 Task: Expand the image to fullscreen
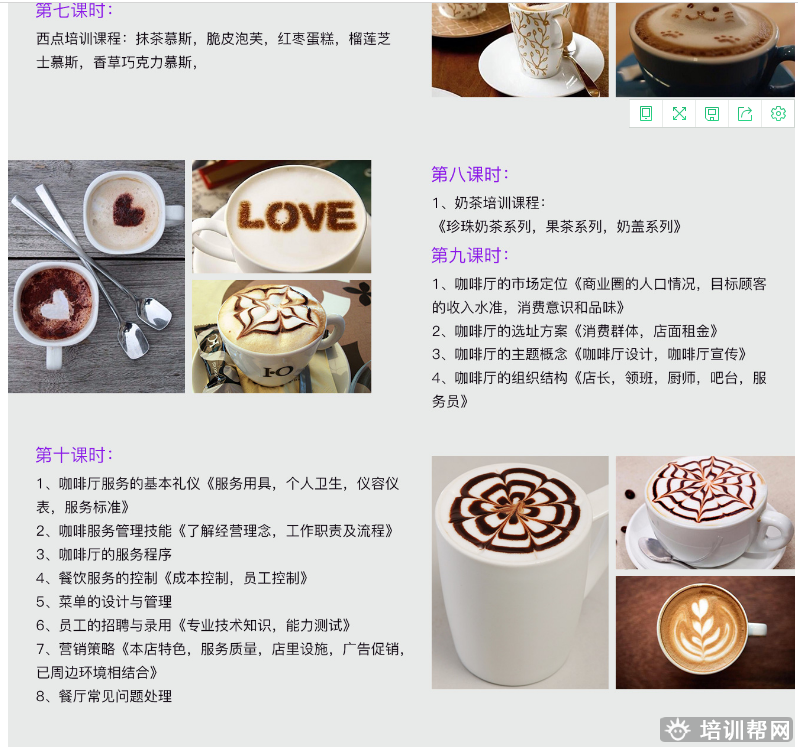(x=679, y=114)
